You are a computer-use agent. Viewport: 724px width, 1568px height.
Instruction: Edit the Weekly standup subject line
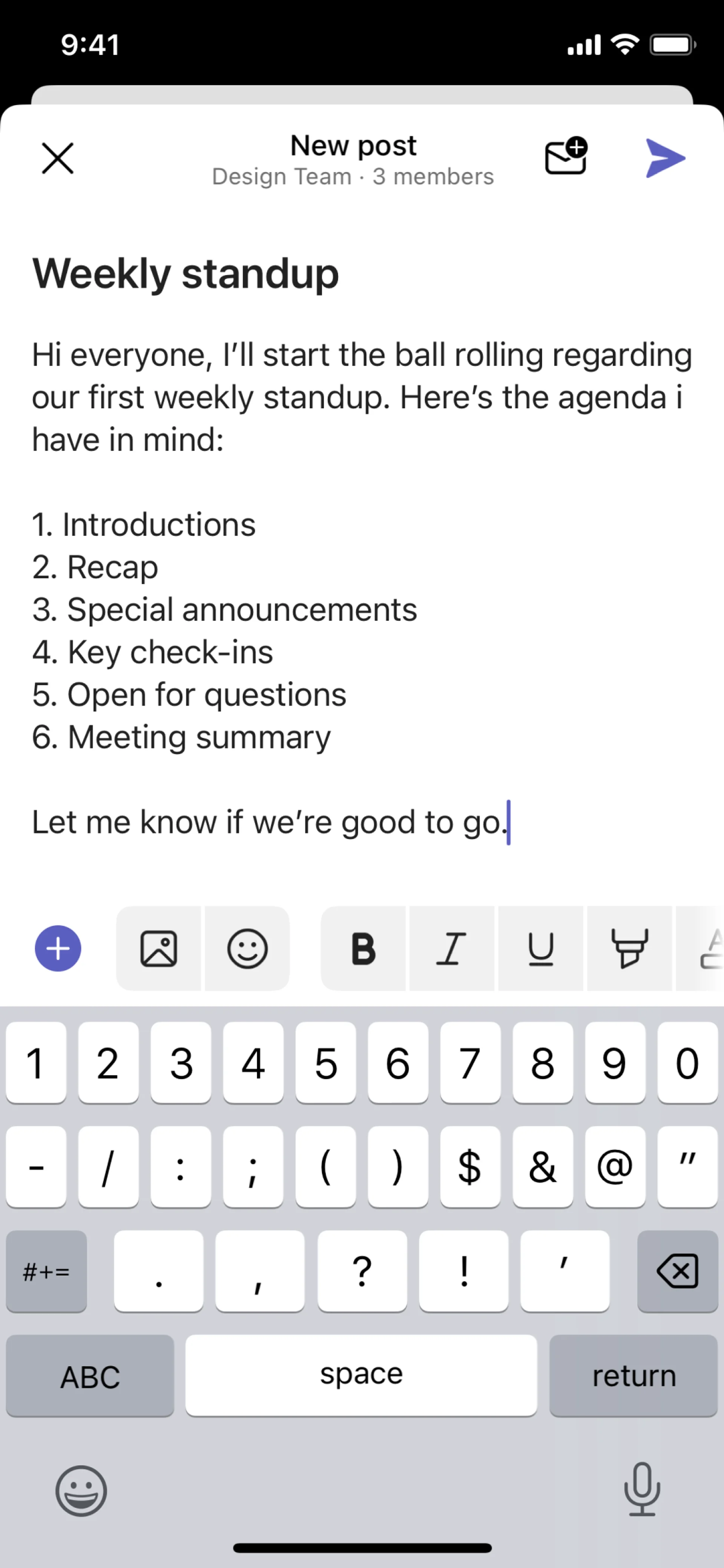point(186,274)
